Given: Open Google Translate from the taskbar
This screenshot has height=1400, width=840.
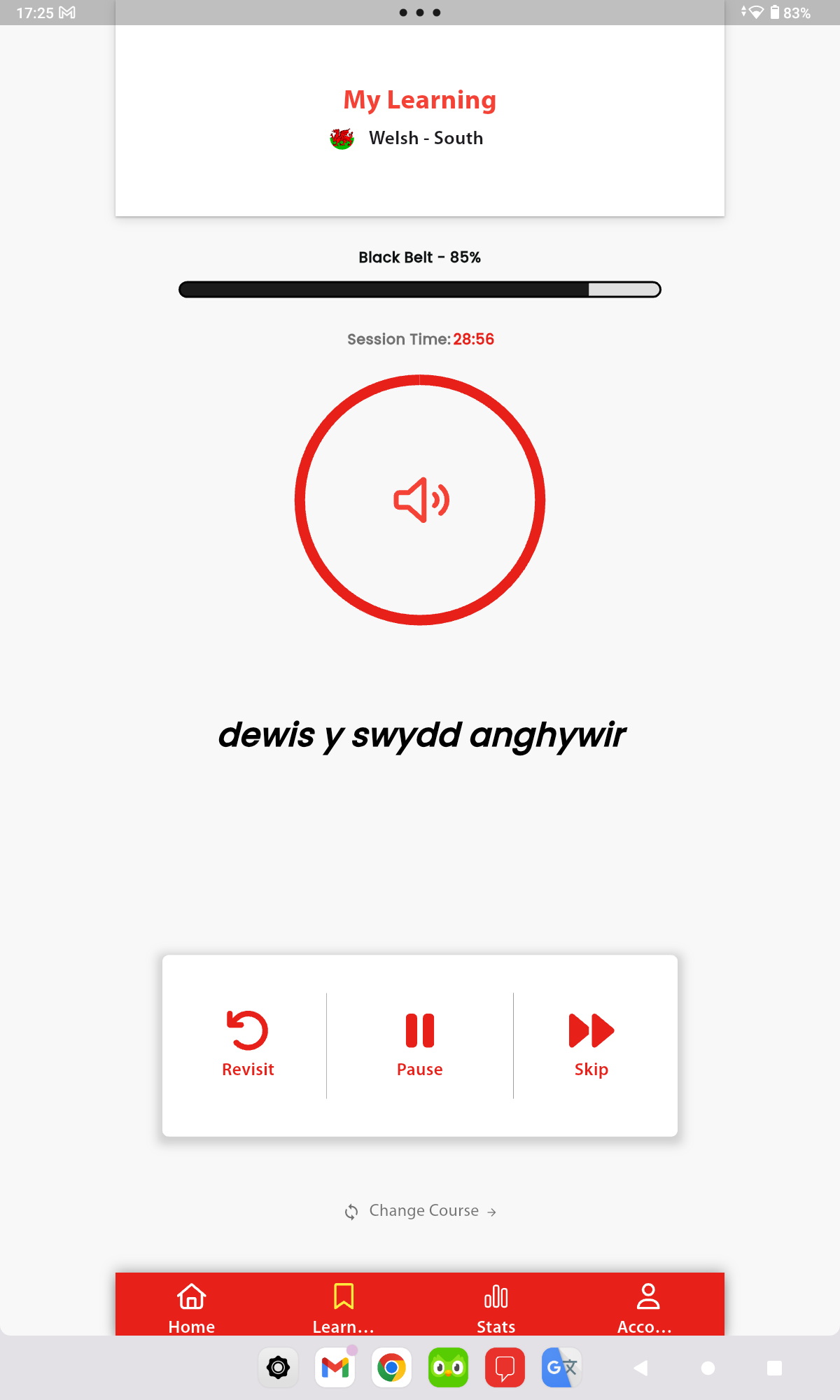Looking at the screenshot, I should 561,1367.
